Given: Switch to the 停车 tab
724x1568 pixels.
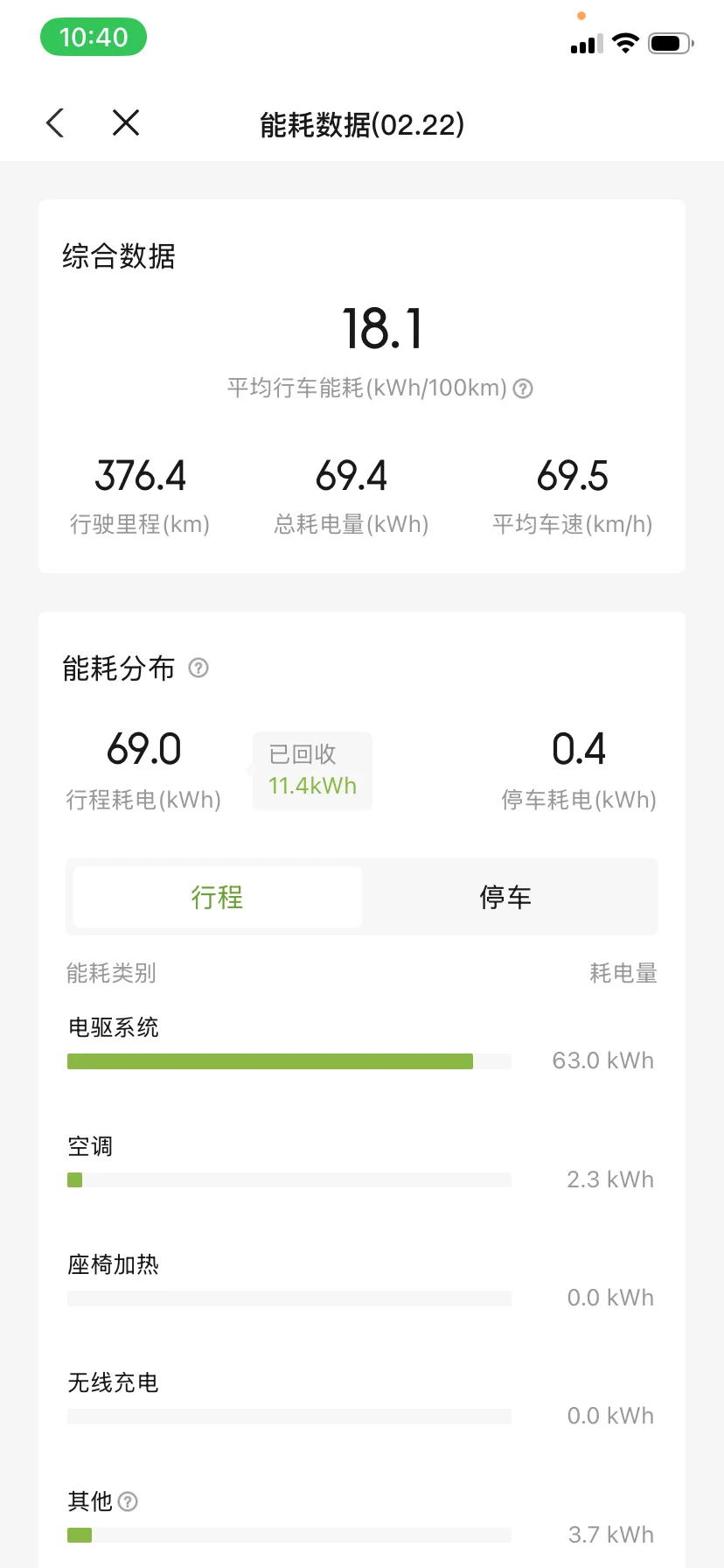Looking at the screenshot, I should (x=505, y=897).
